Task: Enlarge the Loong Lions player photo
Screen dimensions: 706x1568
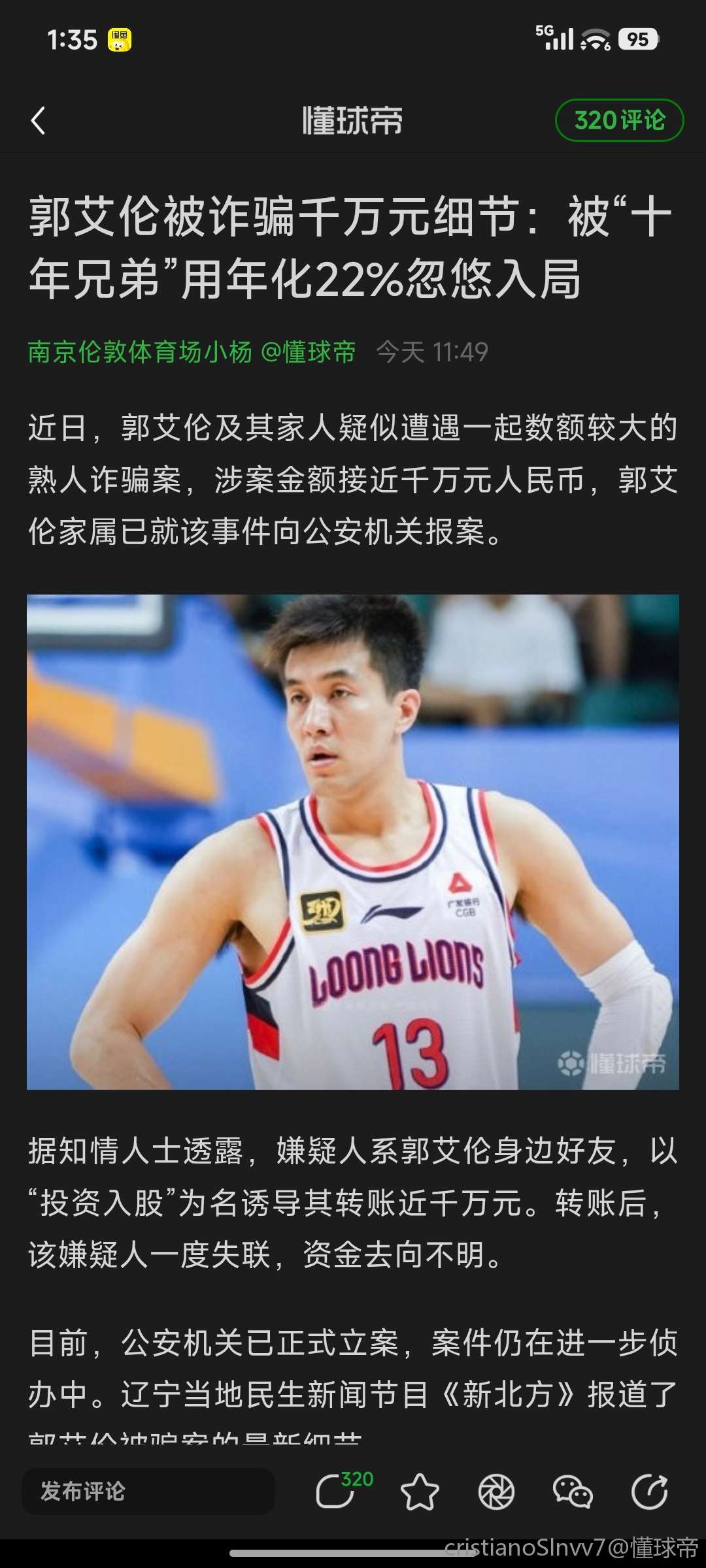Action: point(353,841)
